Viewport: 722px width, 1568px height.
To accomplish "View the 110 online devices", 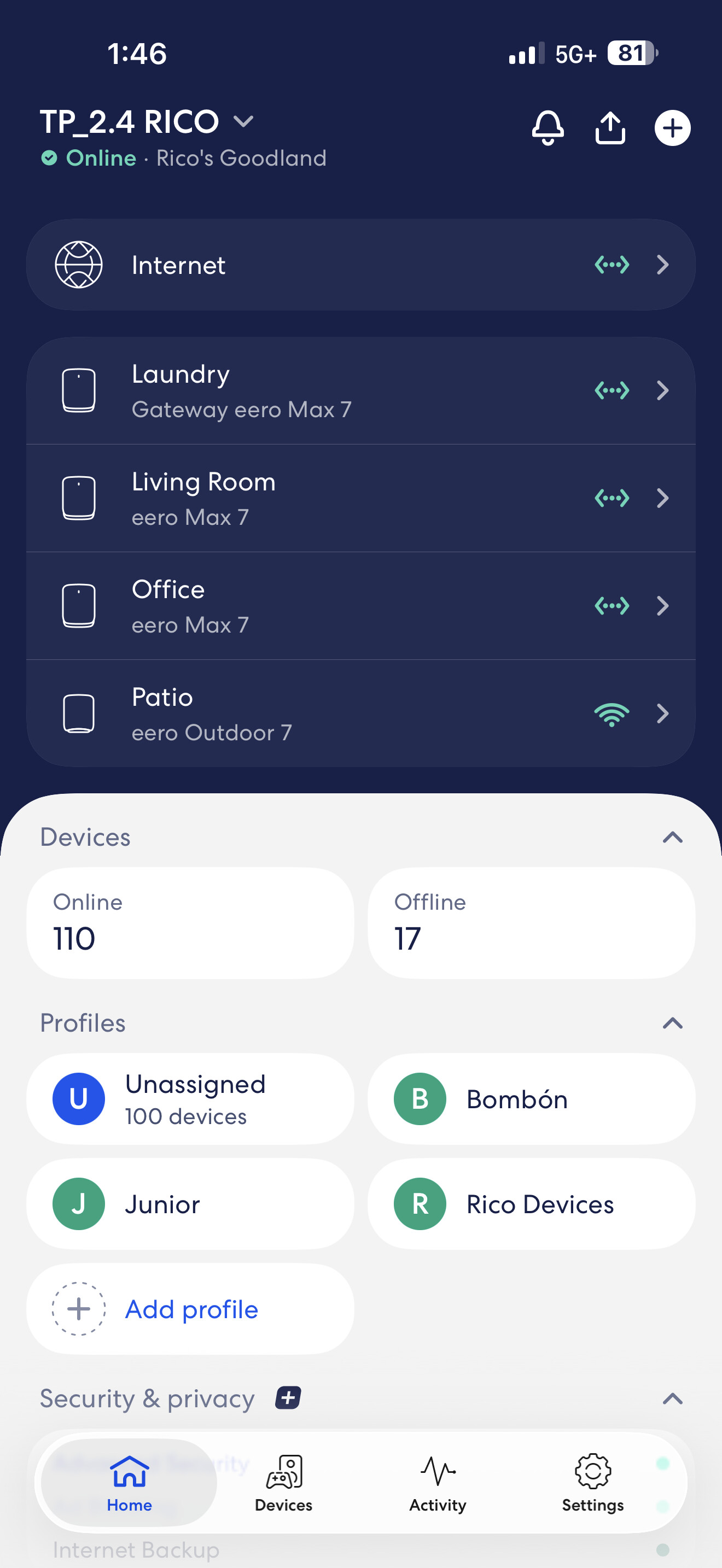I will pyautogui.click(x=190, y=923).
